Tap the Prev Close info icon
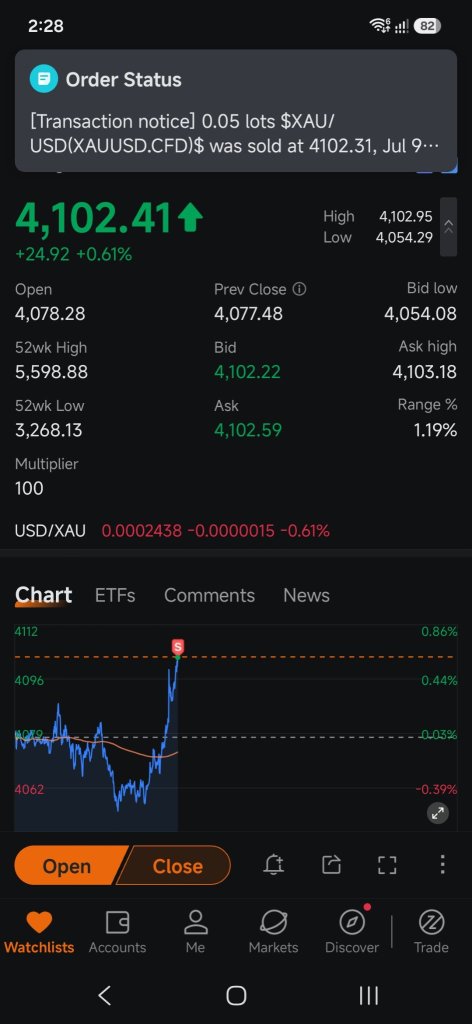The height and width of the screenshot is (1024, 472). pos(299,289)
